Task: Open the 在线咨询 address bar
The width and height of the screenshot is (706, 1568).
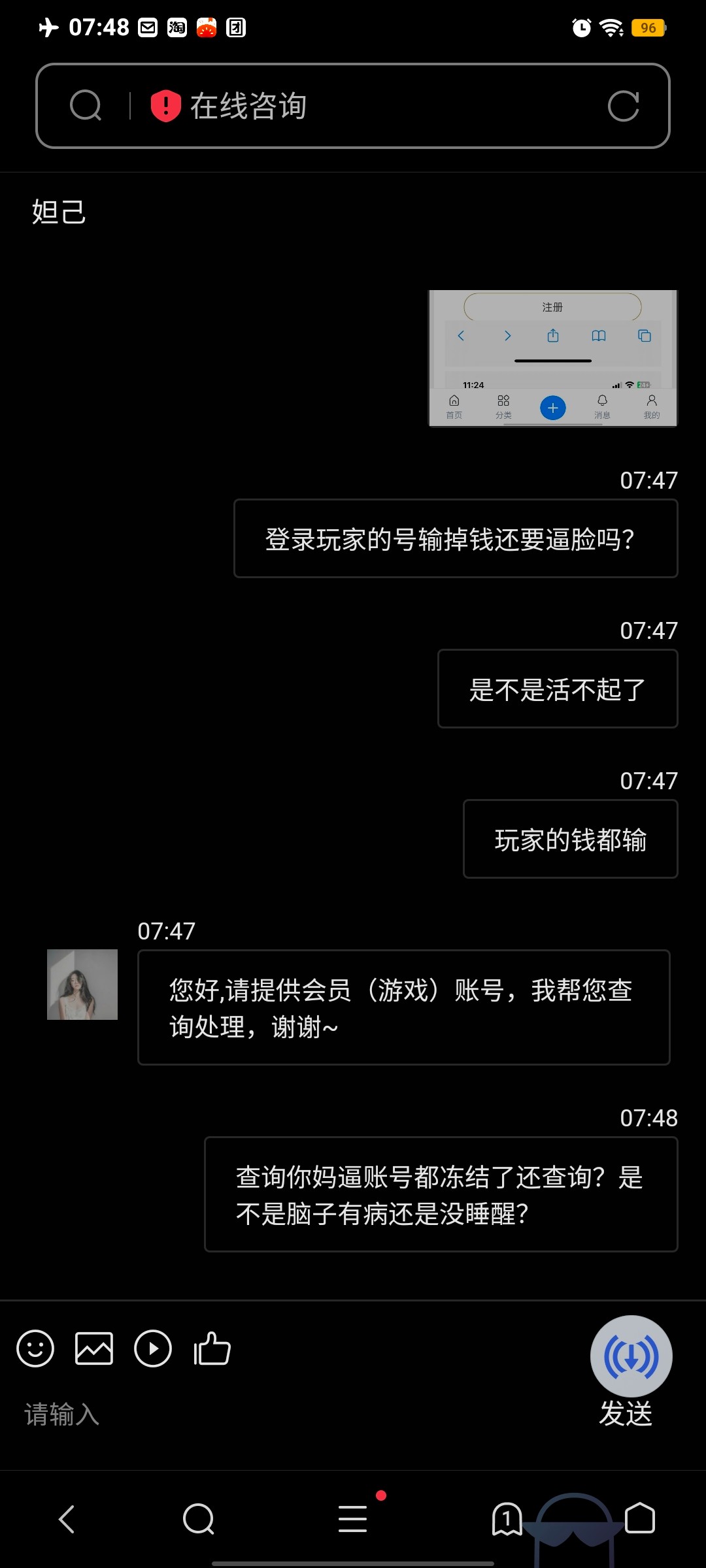Action: point(366,106)
